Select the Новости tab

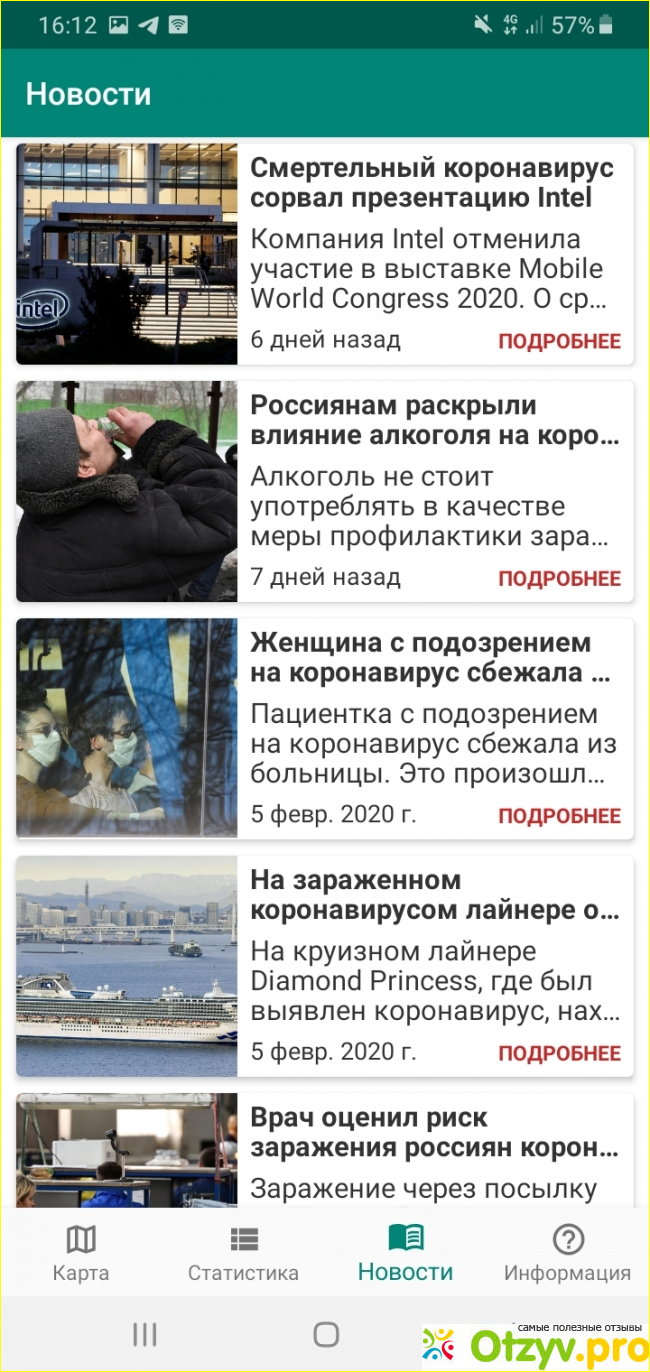(x=405, y=1253)
